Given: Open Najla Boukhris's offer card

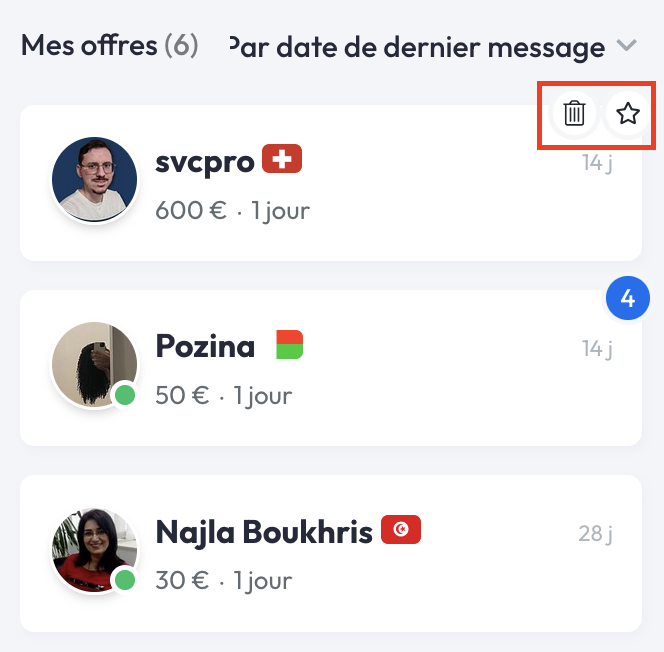Looking at the screenshot, I should (x=330, y=555).
